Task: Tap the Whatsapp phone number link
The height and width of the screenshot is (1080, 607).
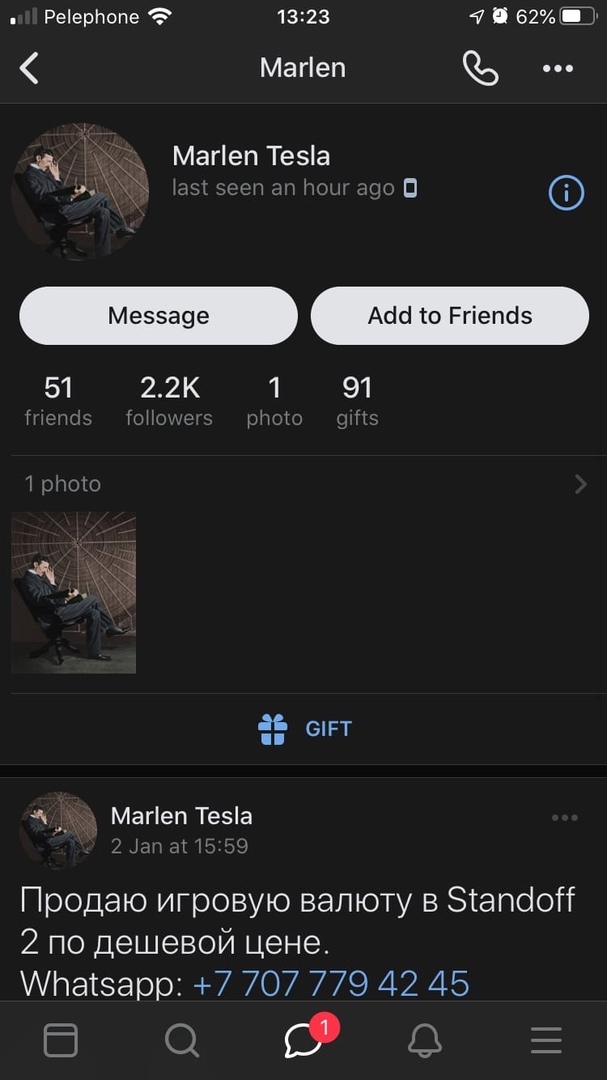Action: 330,983
